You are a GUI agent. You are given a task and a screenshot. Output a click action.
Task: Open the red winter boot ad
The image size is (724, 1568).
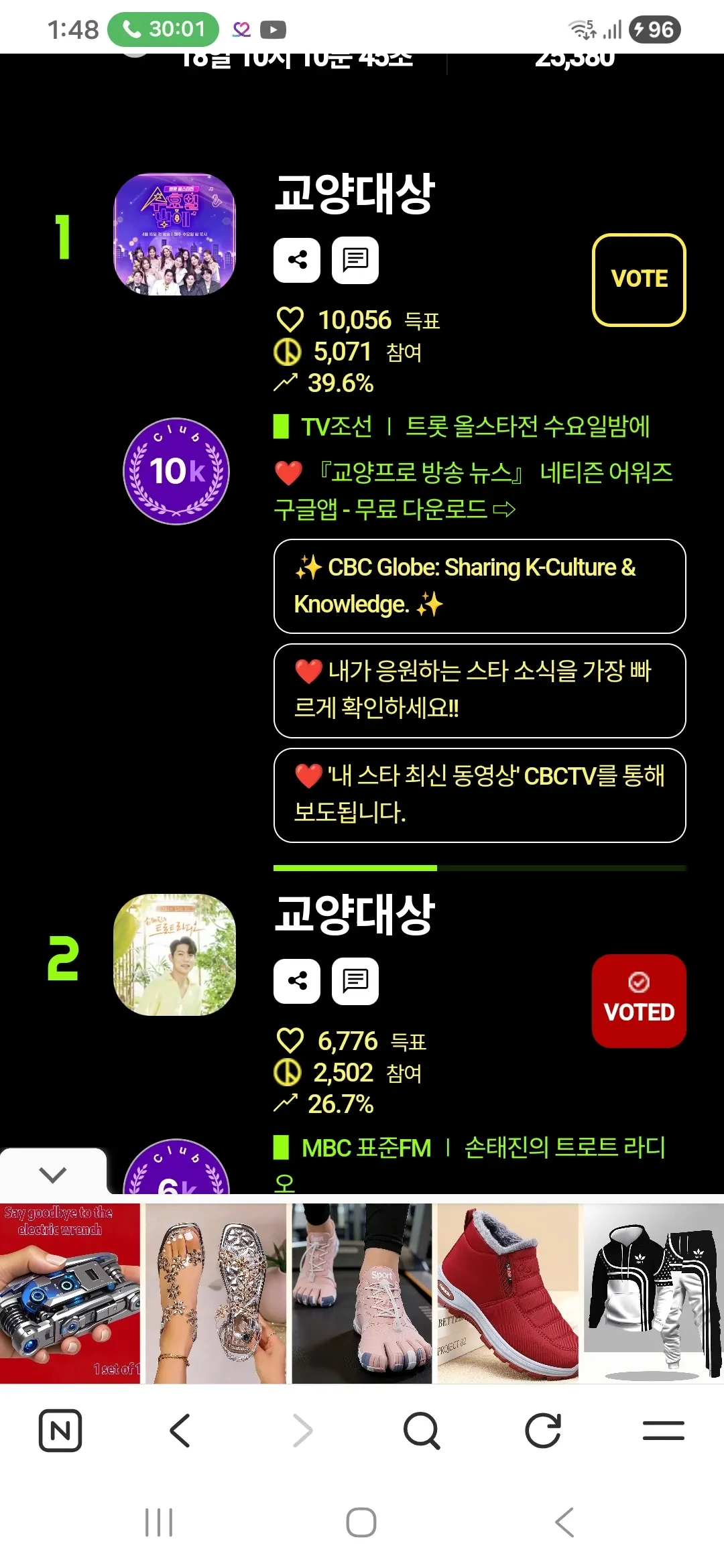pyautogui.click(x=507, y=1293)
